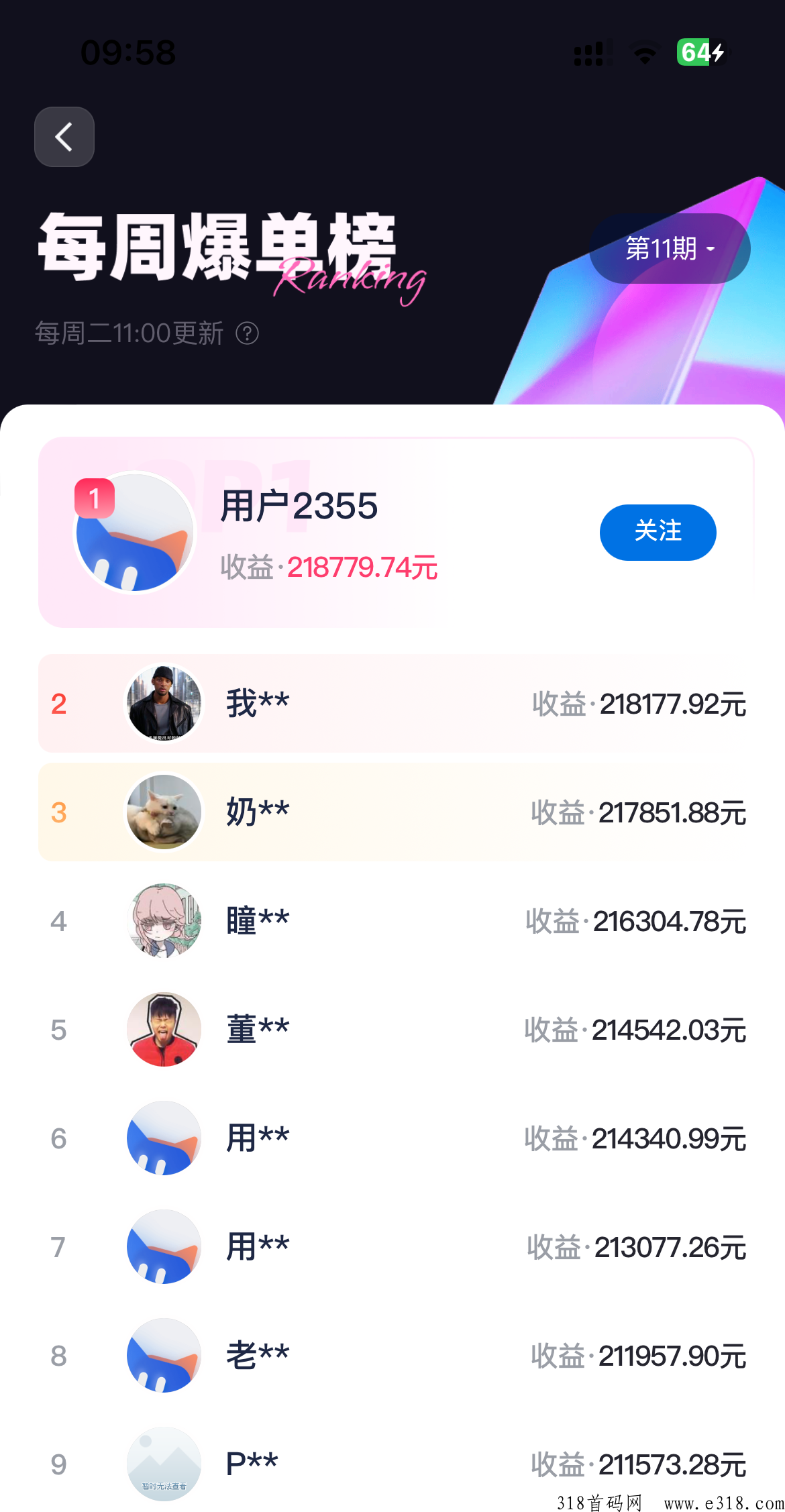The image size is (785, 1512).
Task: Open the 第11期 period dropdown
Action: pos(670,249)
